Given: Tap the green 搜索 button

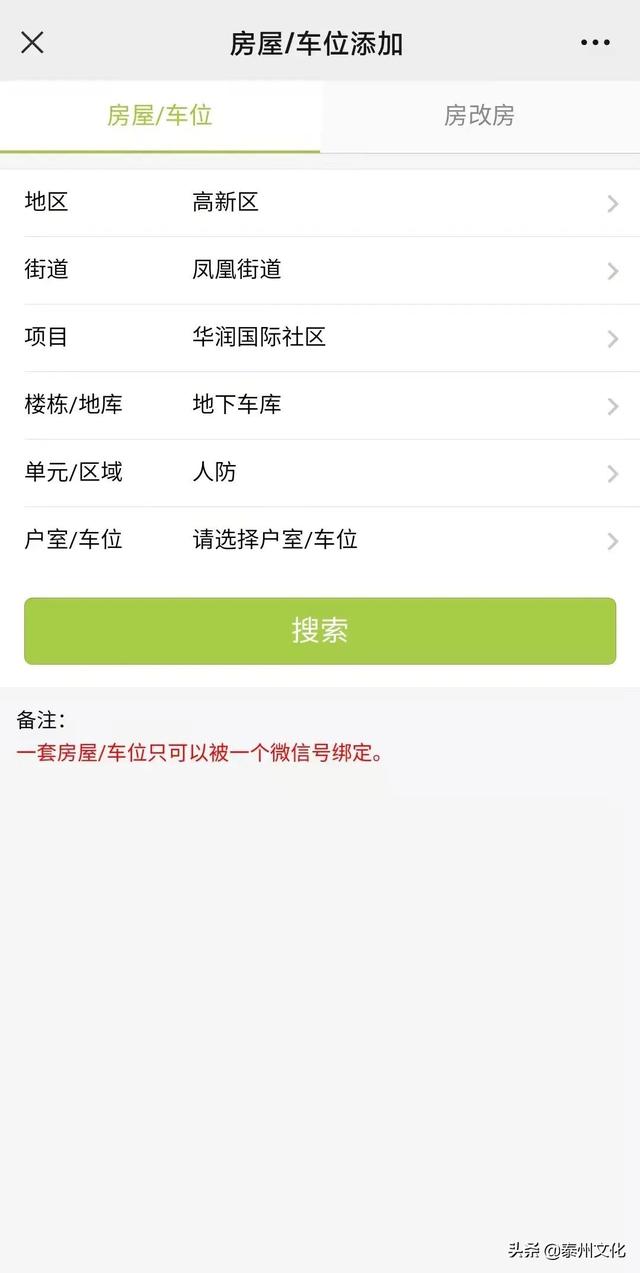Looking at the screenshot, I should [320, 631].
